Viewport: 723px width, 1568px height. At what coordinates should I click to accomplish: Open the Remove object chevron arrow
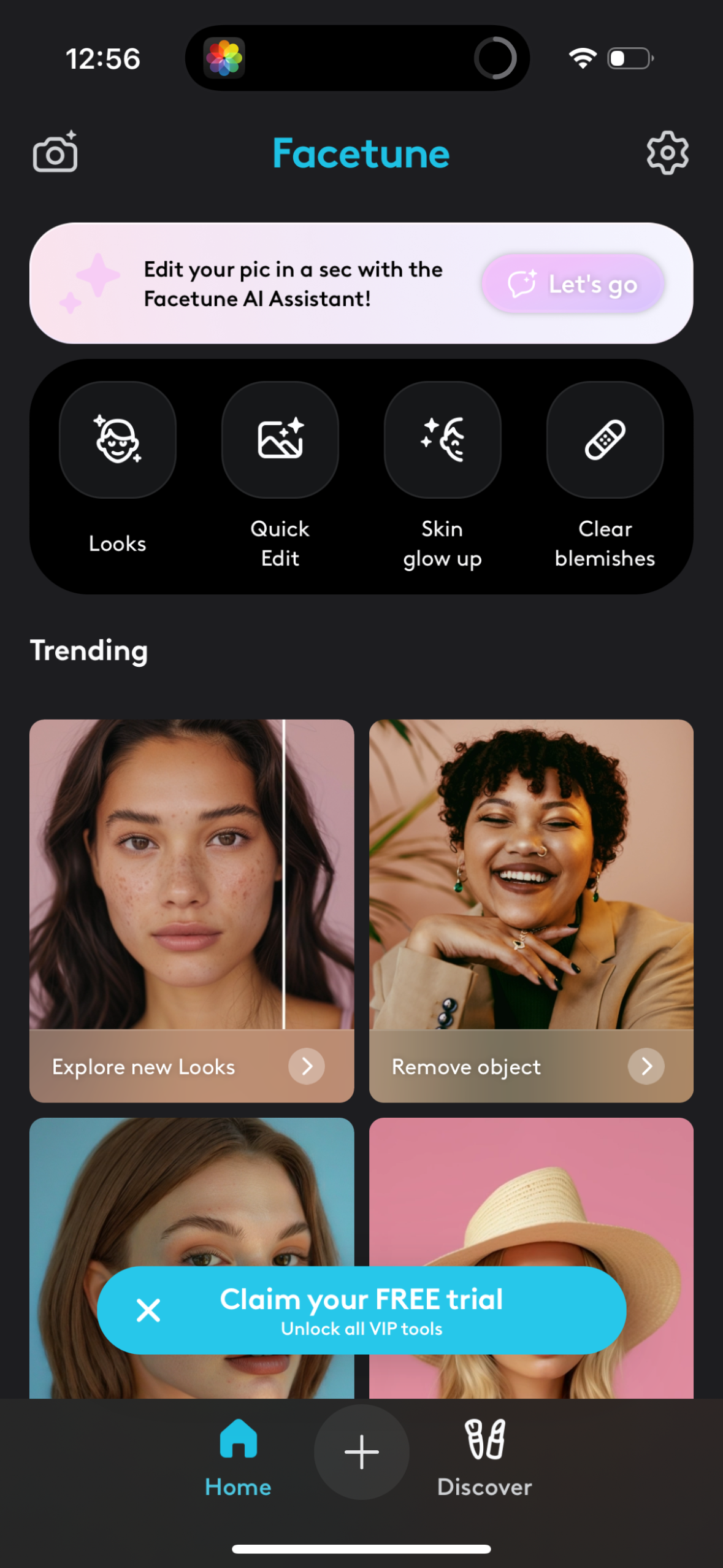tap(646, 1066)
